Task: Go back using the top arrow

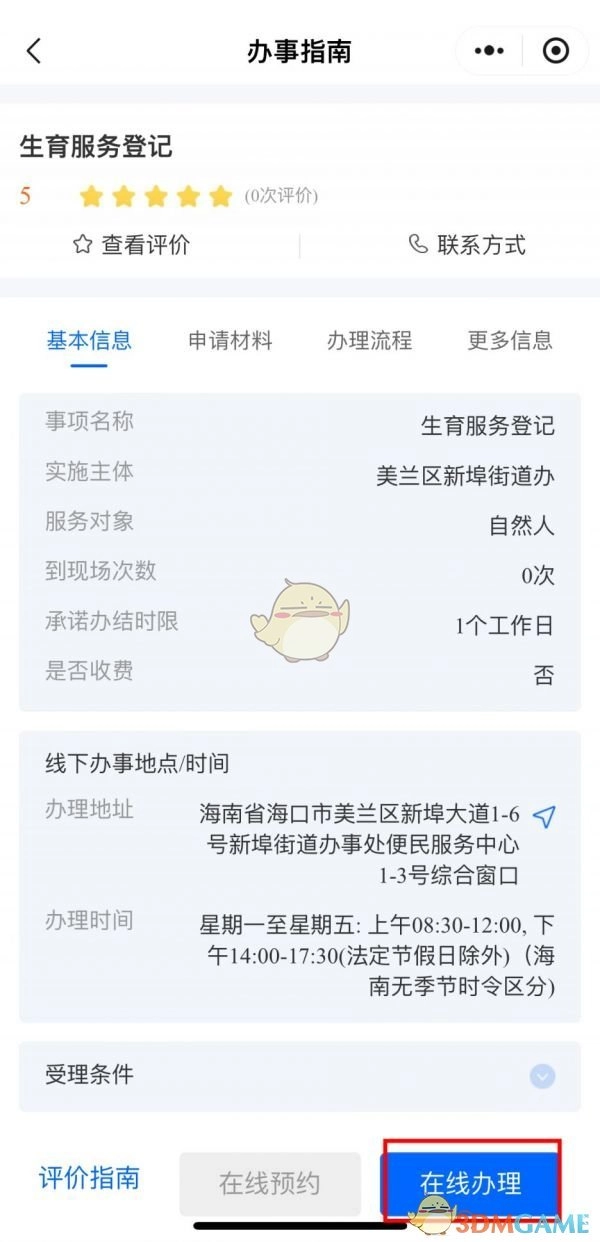Action: pos(34,51)
